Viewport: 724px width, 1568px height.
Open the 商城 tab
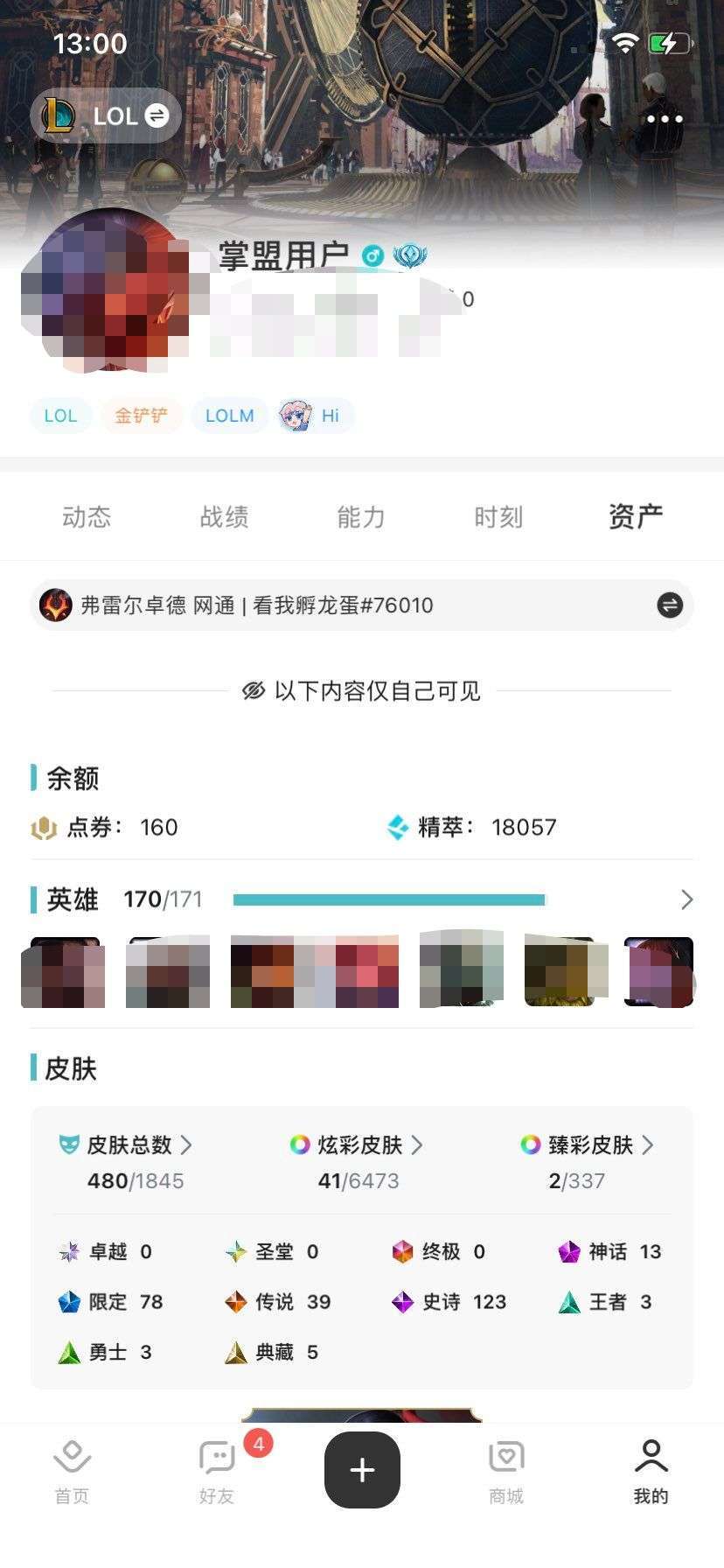click(x=506, y=1472)
